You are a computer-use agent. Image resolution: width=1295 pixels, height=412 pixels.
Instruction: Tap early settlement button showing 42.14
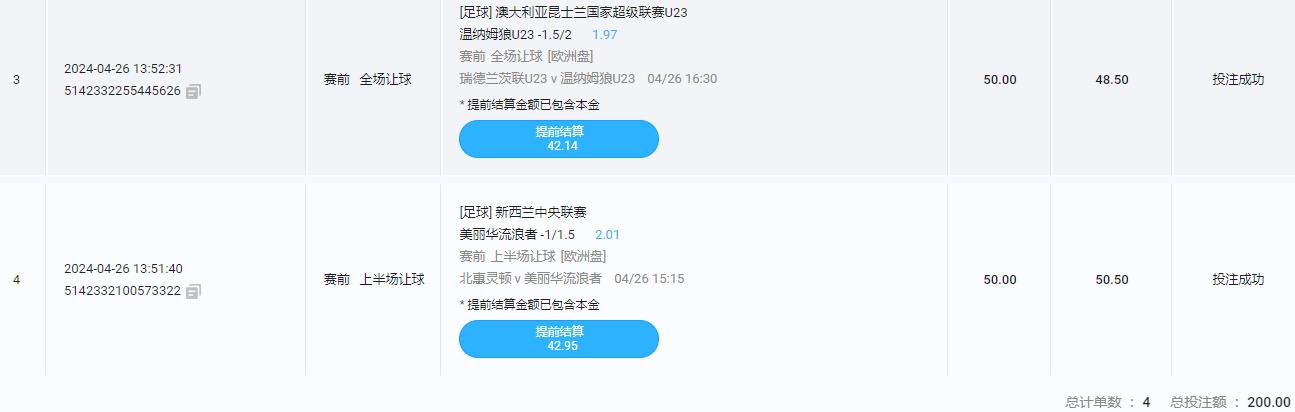pyautogui.click(x=558, y=139)
